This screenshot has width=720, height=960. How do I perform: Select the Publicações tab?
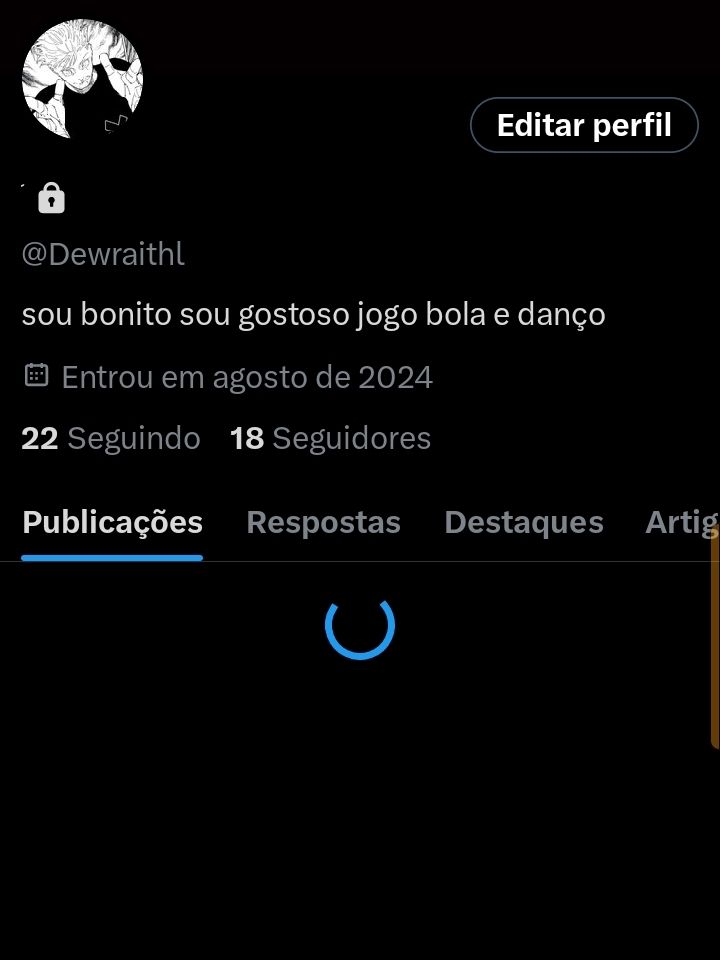112,522
